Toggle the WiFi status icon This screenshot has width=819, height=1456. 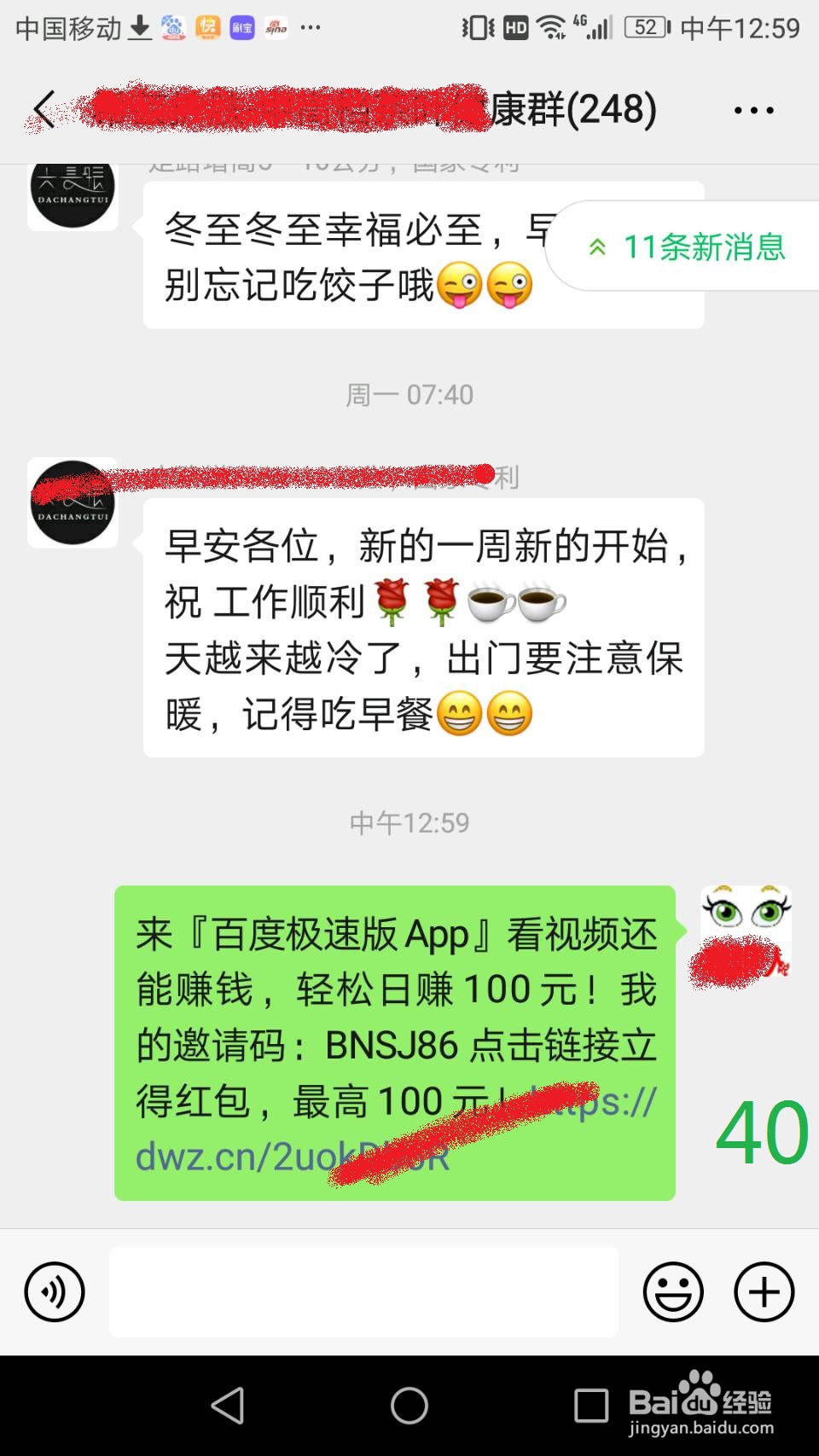pyautogui.click(x=551, y=27)
